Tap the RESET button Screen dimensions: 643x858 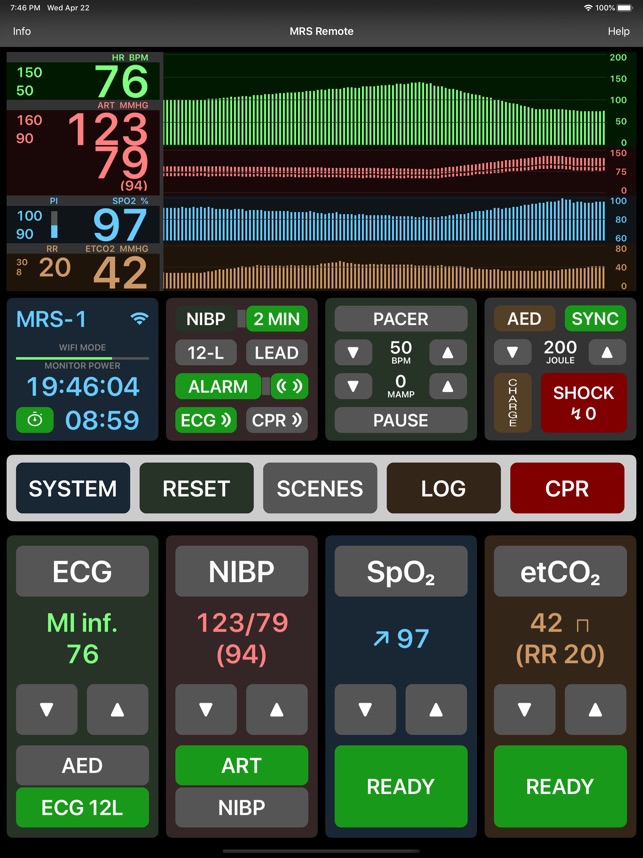point(196,489)
